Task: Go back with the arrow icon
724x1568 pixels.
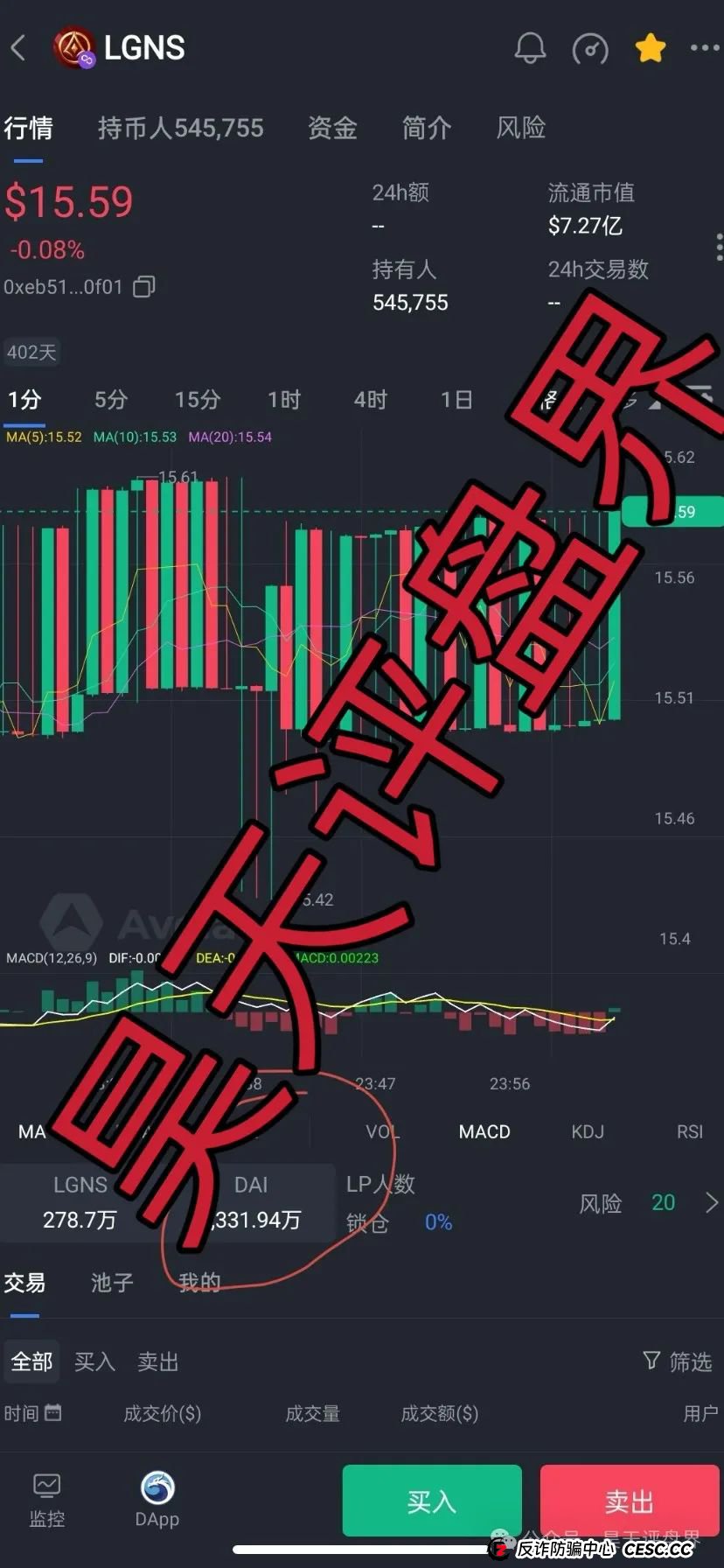Action: tap(19, 48)
